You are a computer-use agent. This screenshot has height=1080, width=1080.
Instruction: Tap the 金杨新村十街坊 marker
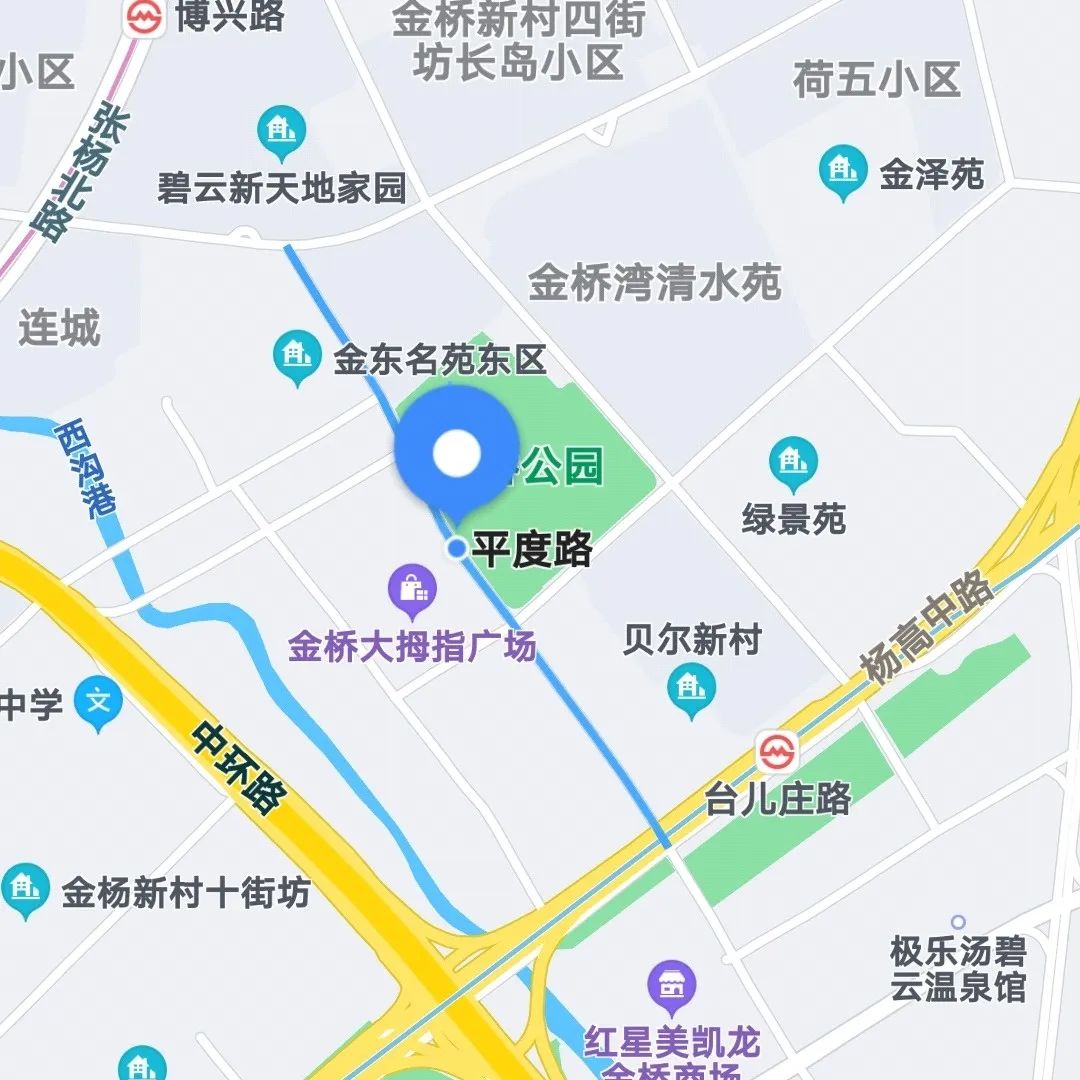tap(25, 890)
